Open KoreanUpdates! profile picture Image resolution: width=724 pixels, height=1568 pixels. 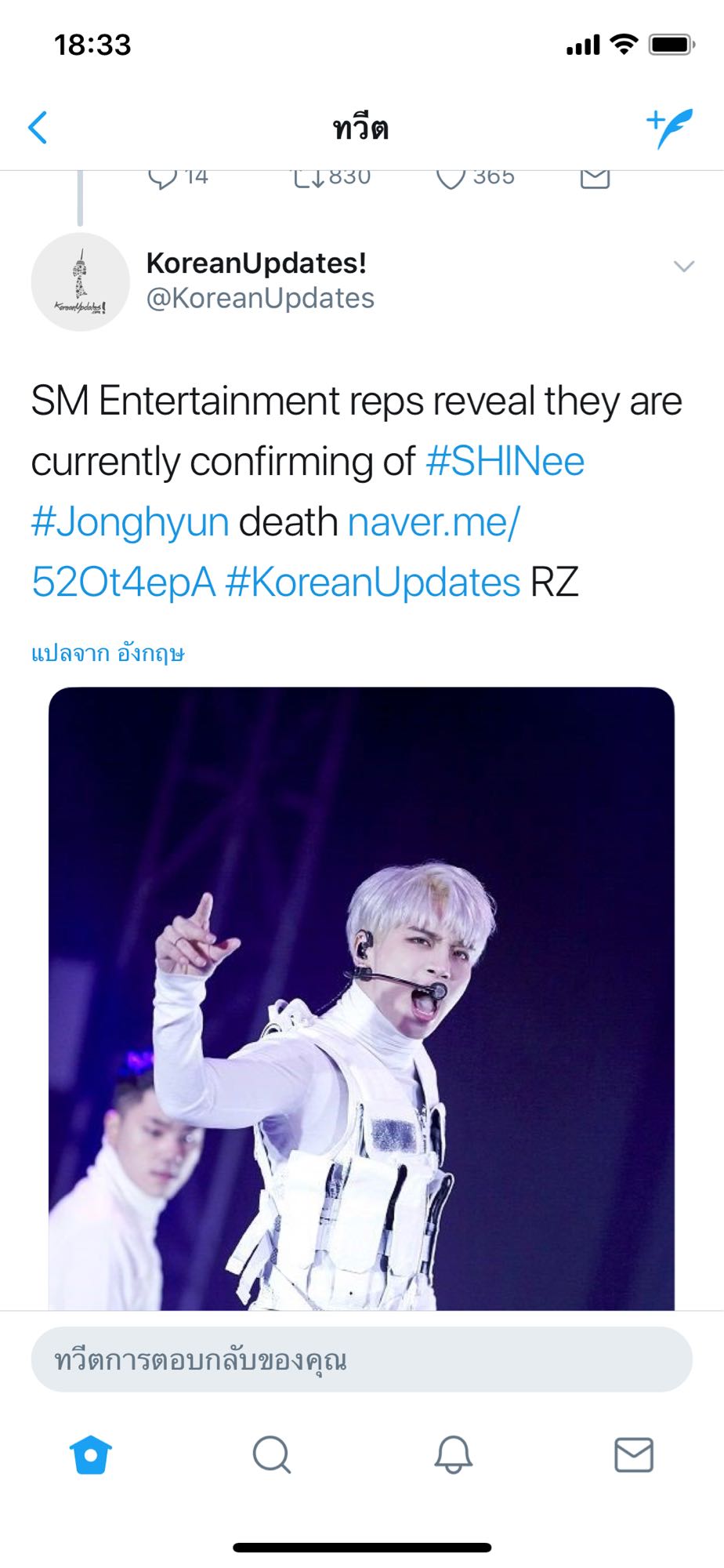pos(80,282)
